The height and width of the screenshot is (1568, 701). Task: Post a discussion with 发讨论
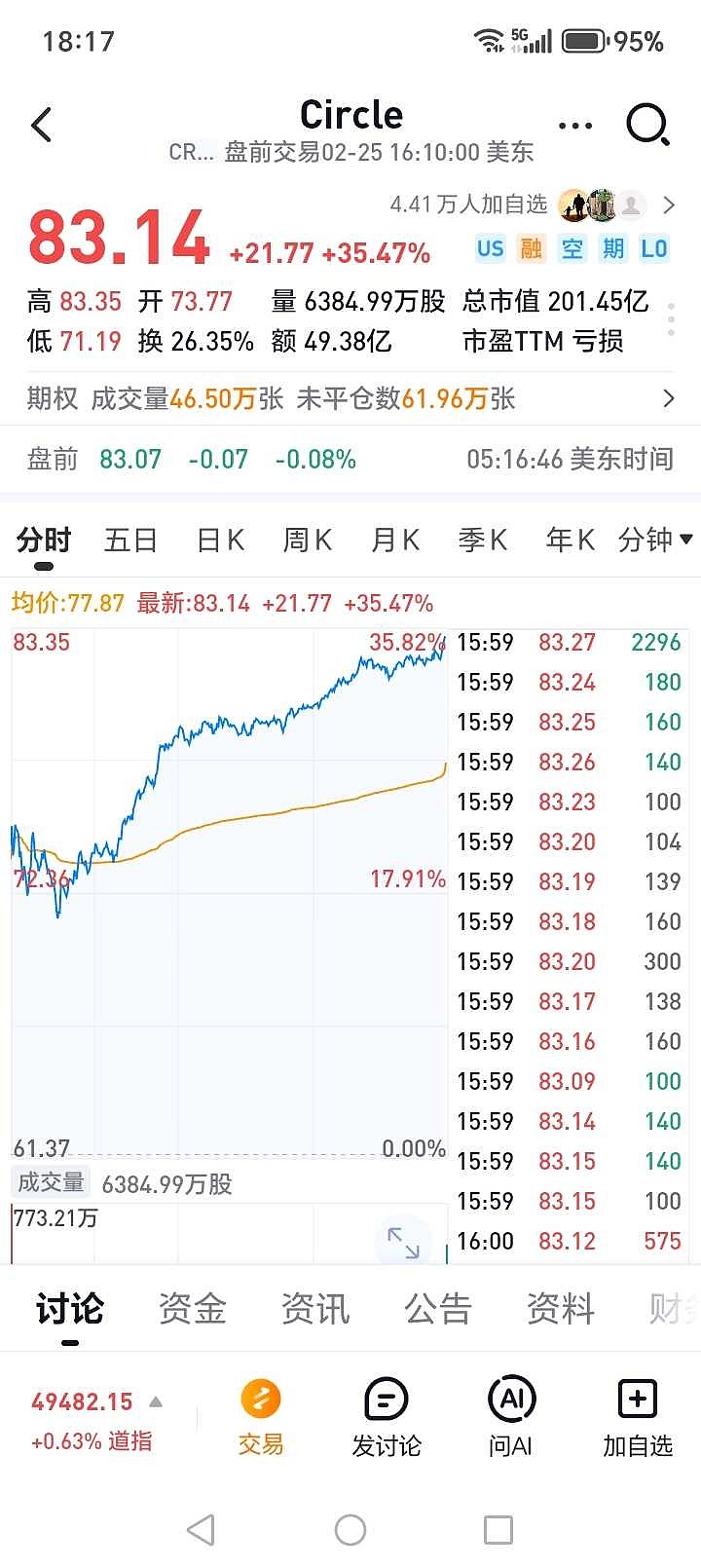tap(387, 1417)
